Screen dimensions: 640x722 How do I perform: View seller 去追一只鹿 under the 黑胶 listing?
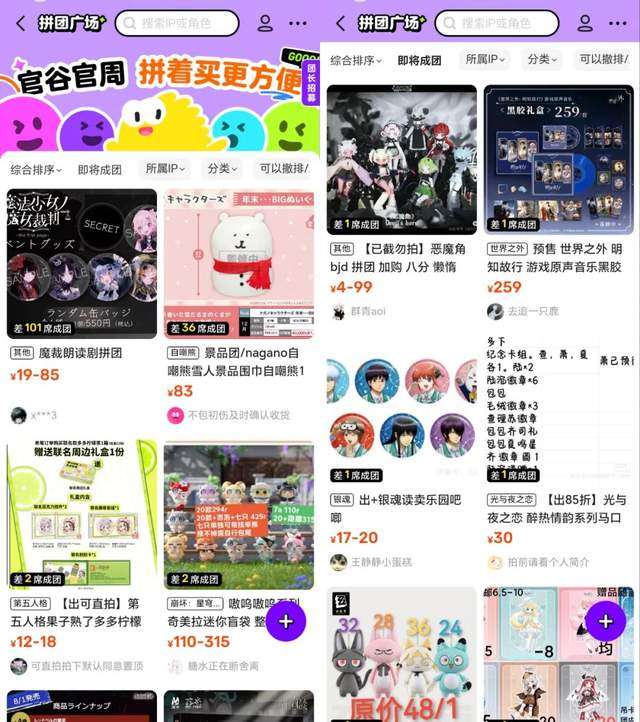(530, 312)
